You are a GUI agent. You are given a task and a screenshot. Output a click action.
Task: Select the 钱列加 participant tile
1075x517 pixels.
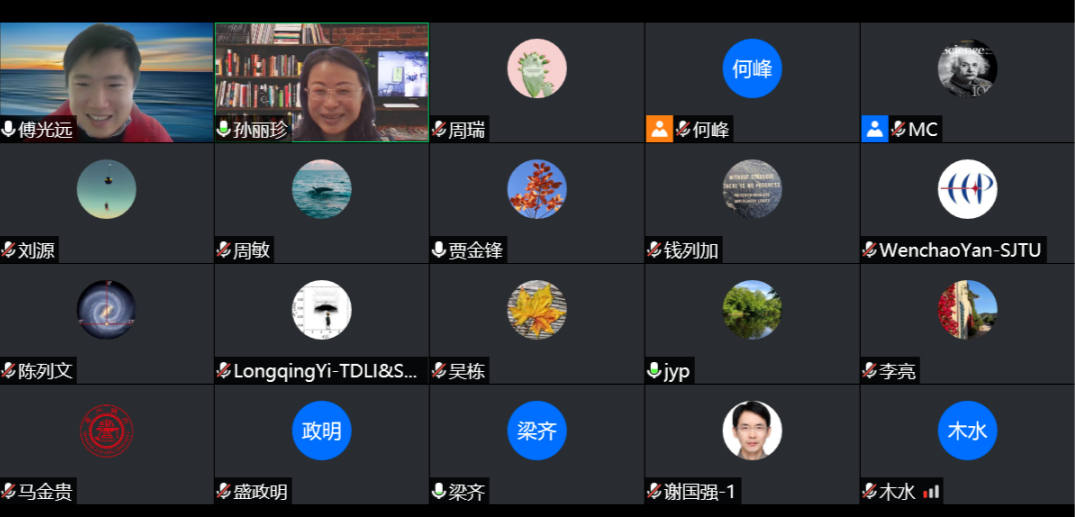(x=752, y=203)
